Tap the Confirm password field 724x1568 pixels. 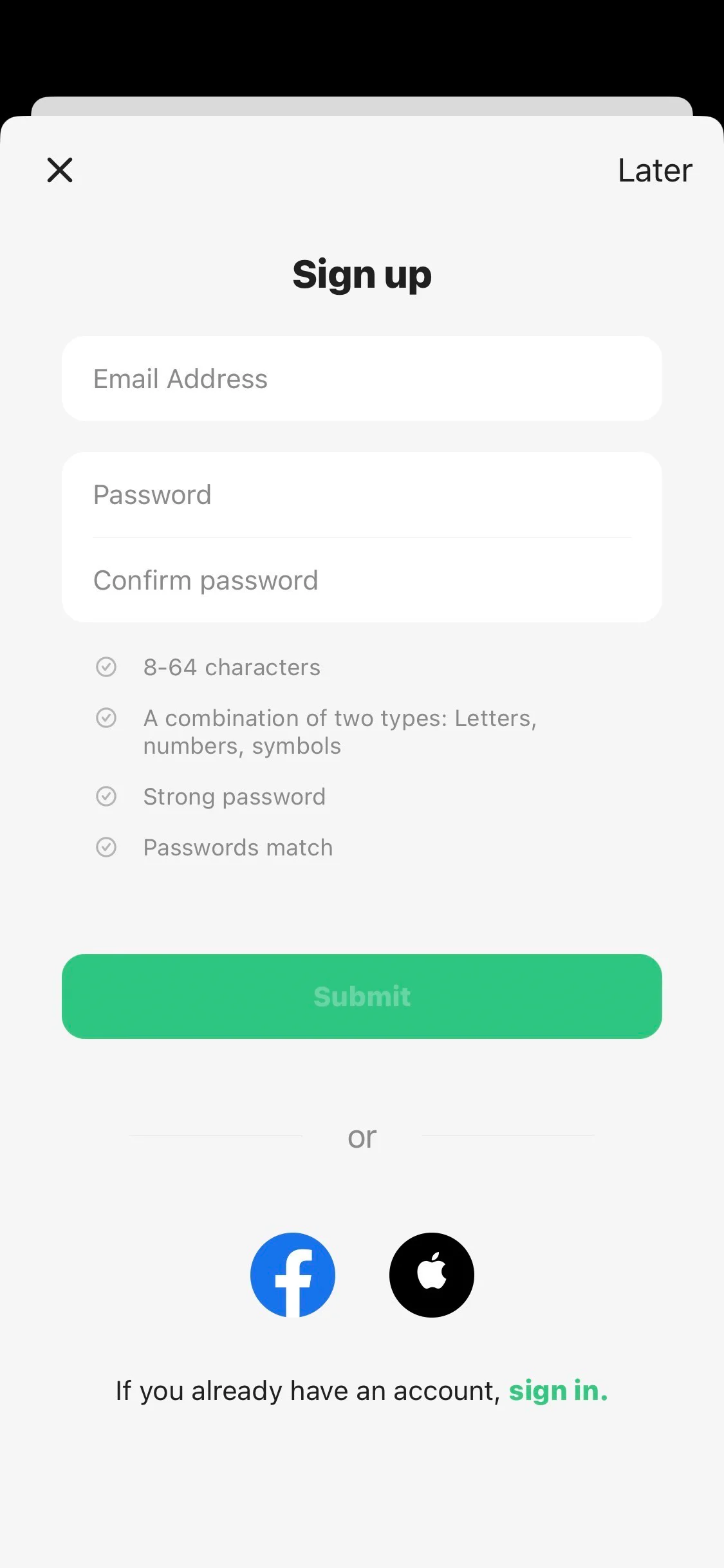click(362, 581)
